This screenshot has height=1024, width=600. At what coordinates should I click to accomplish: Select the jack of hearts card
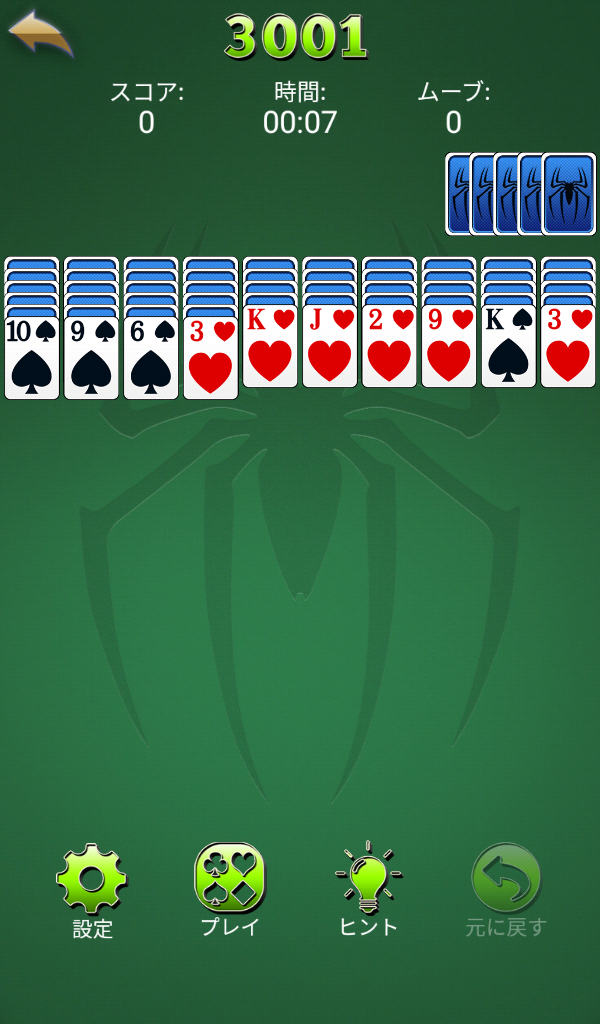(330, 346)
